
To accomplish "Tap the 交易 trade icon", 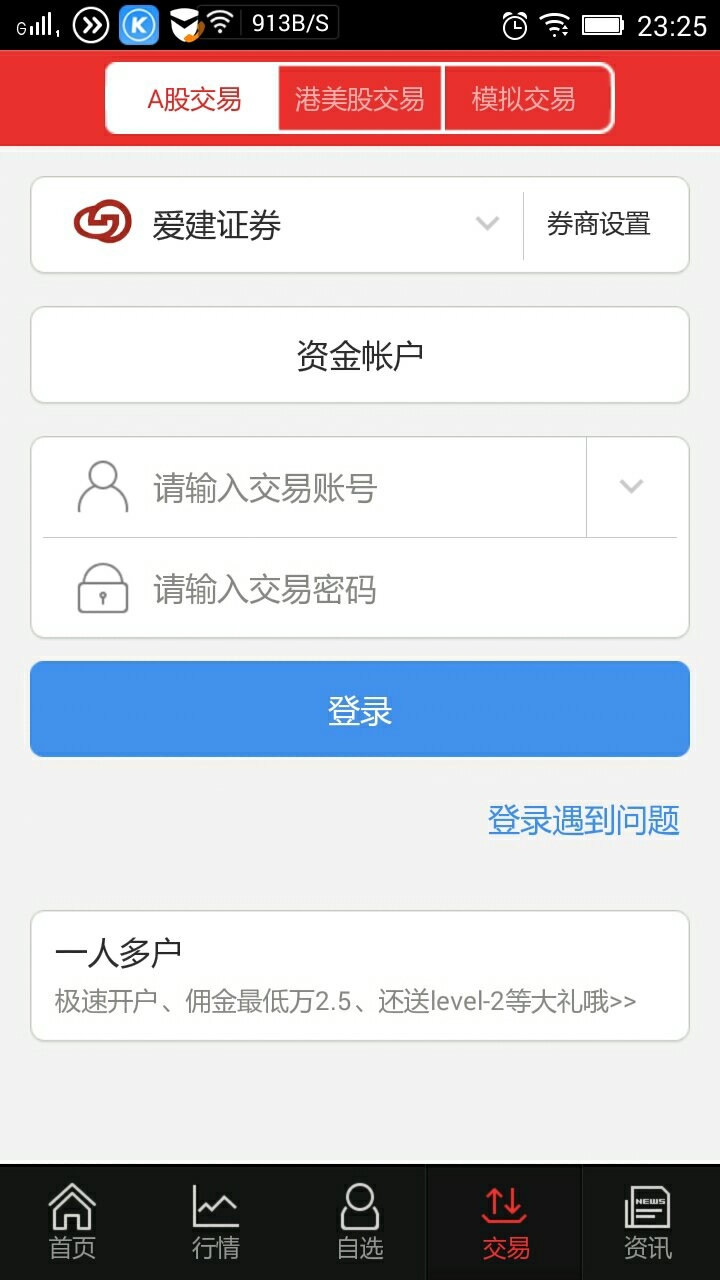I will coord(504,1218).
